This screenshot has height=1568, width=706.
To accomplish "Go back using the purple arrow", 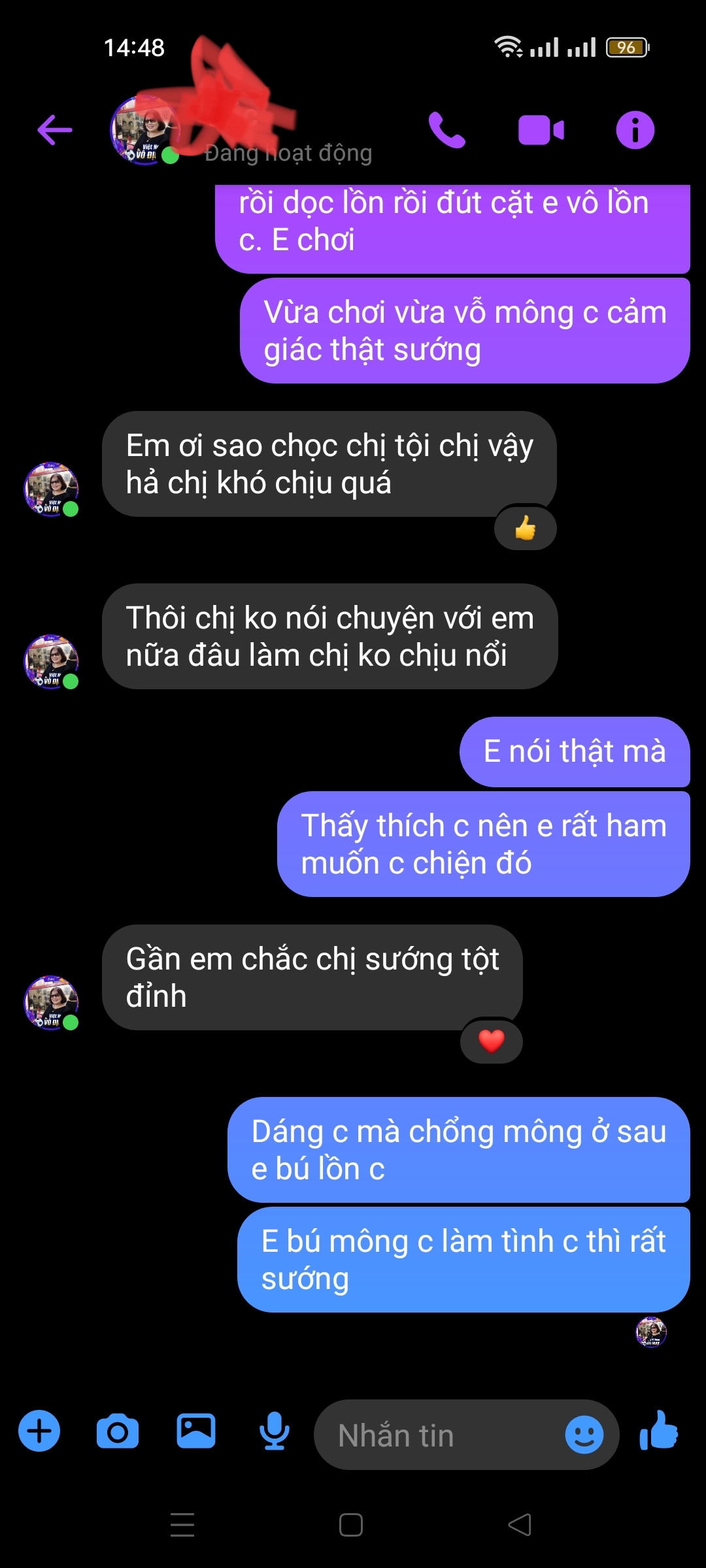I will tap(55, 129).
